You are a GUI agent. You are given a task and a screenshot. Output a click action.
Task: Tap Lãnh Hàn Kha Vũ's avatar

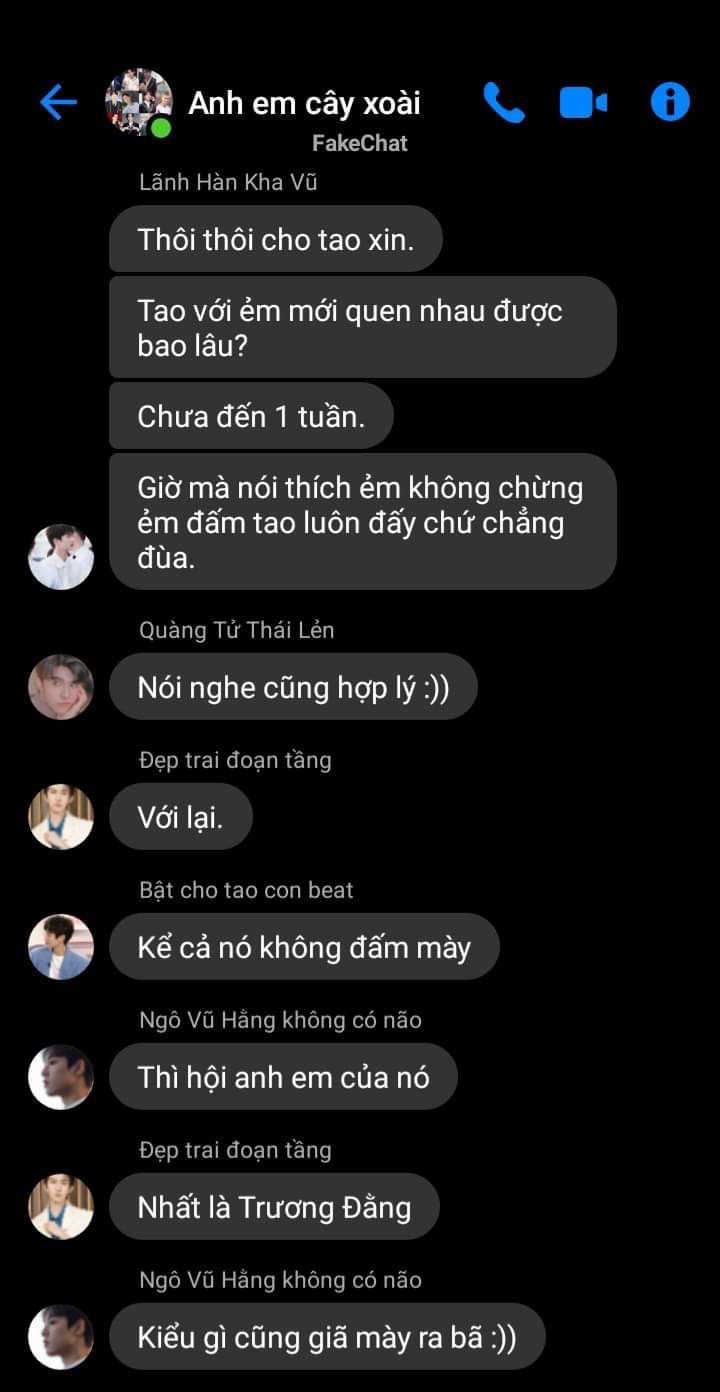coord(61,557)
